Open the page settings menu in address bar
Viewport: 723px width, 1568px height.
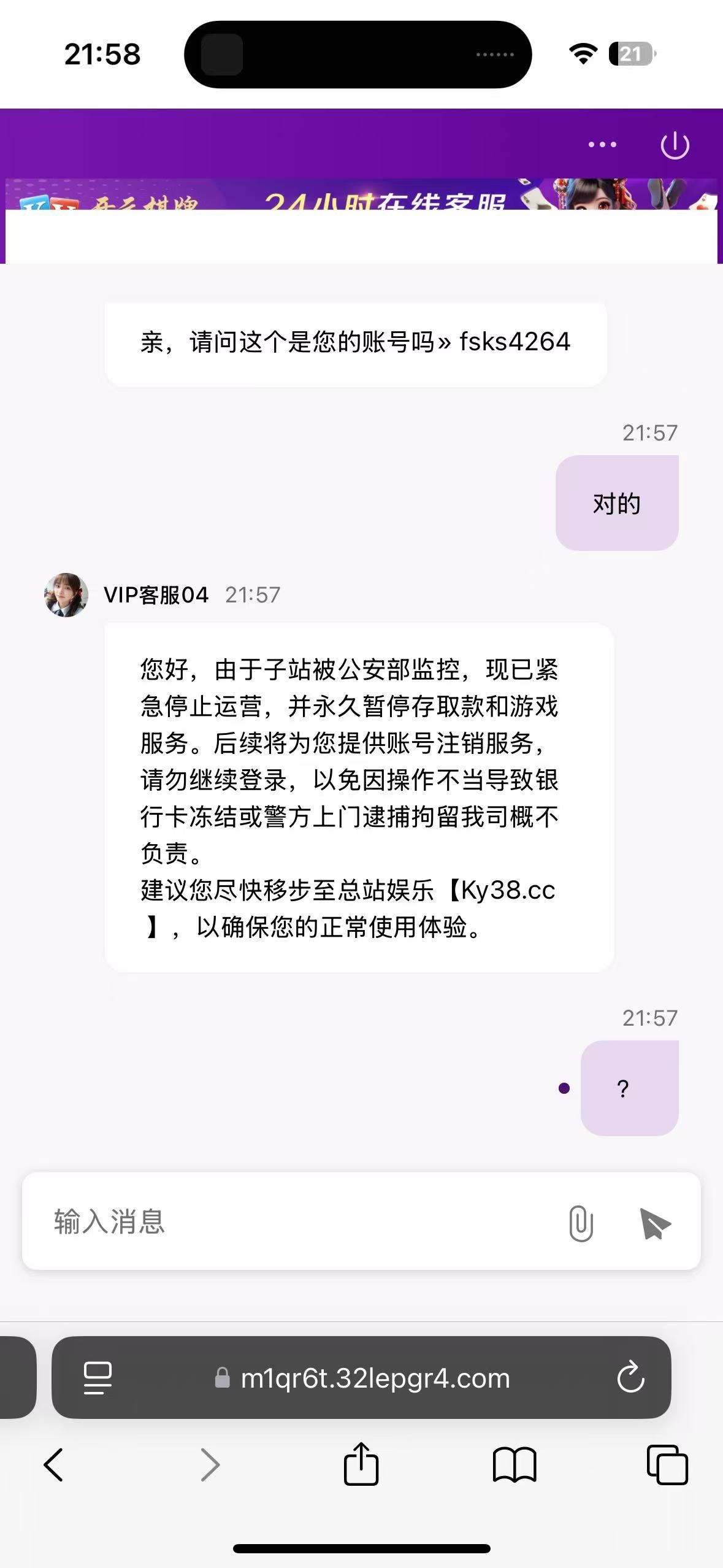point(98,1378)
